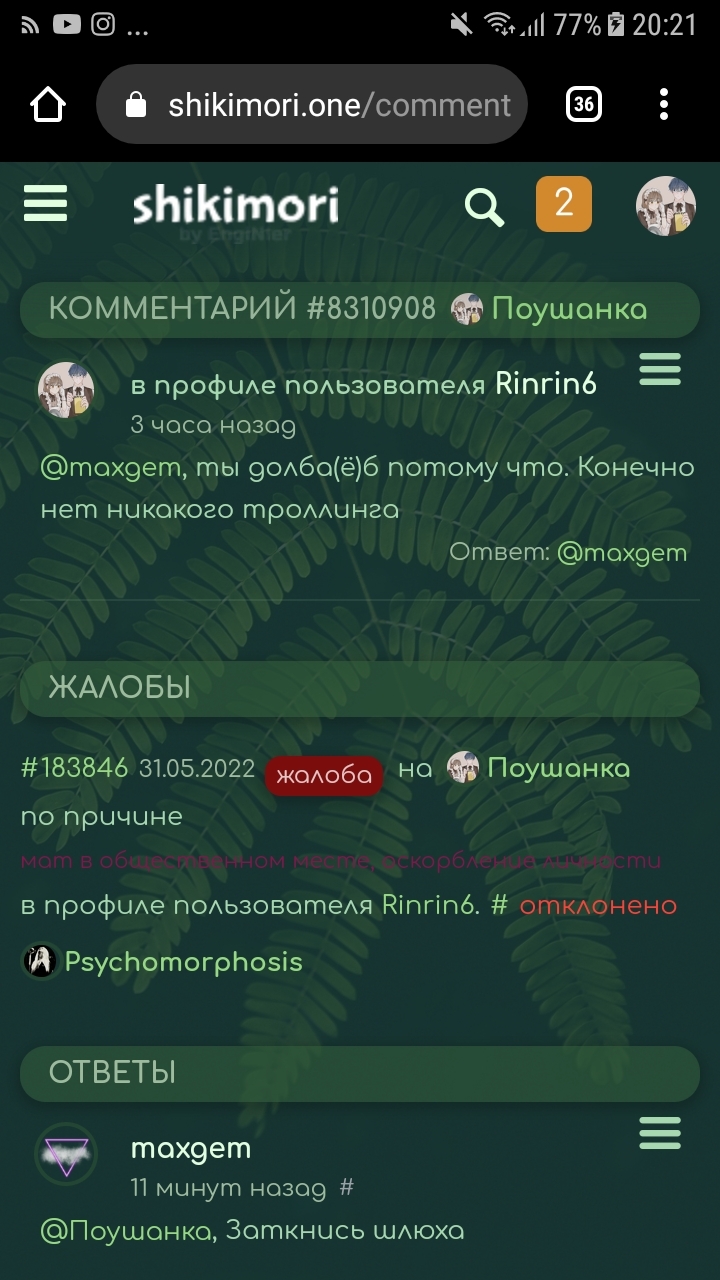Open the site's hamburger menu
Viewport: 720px width, 1280px height.
click(x=46, y=204)
